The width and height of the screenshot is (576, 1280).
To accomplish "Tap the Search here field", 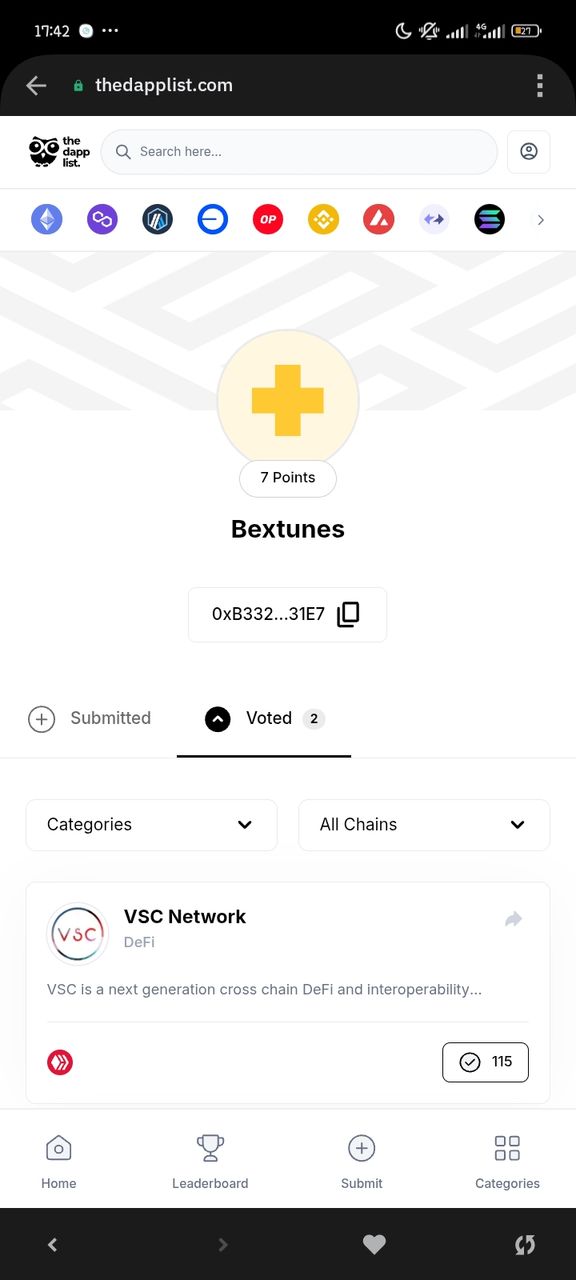I will pyautogui.click(x=299, y=152).
